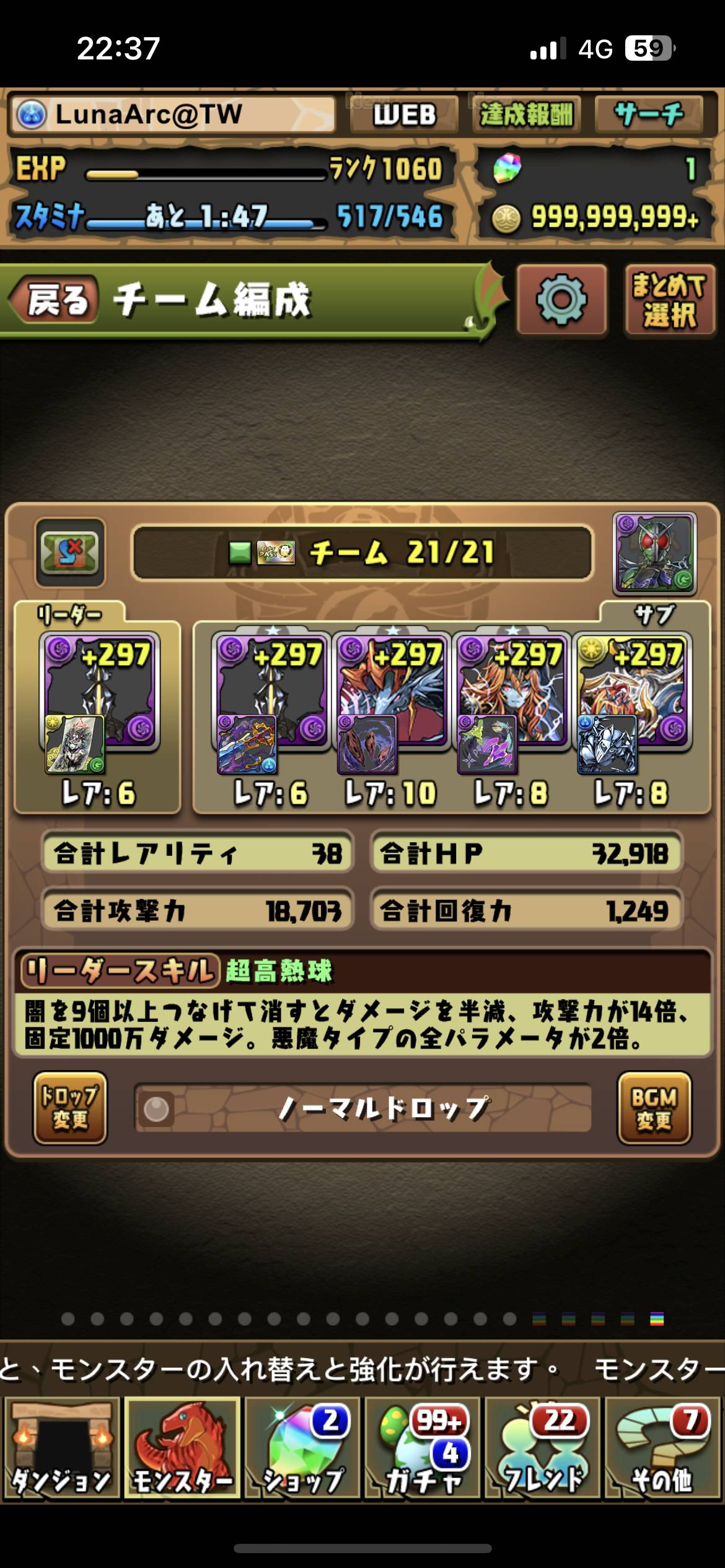Tap the 戻る back button
Viewport: 725px width, 1568px height.
tap(55, 300)
